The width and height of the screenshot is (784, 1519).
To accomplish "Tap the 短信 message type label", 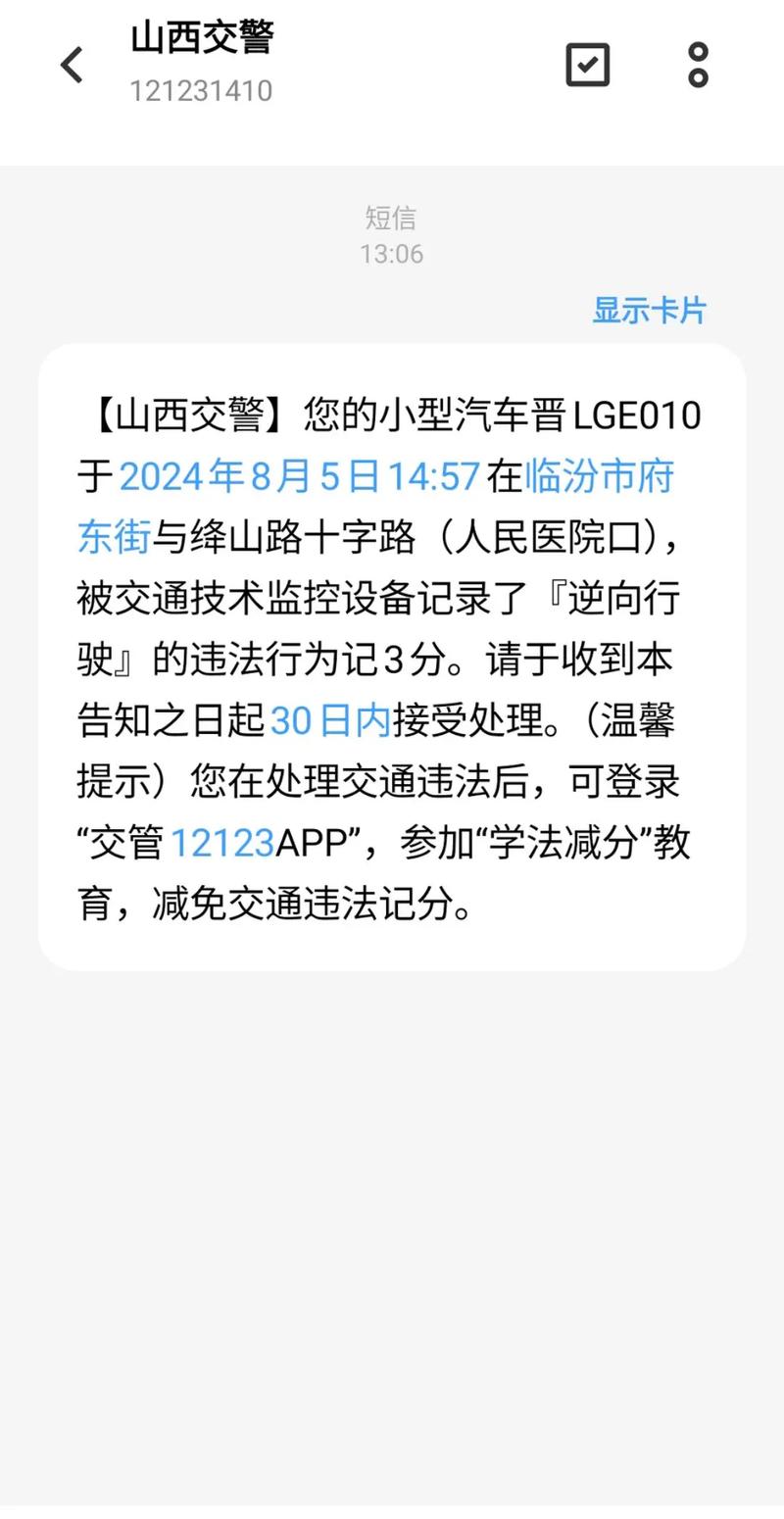I will 391,219.
